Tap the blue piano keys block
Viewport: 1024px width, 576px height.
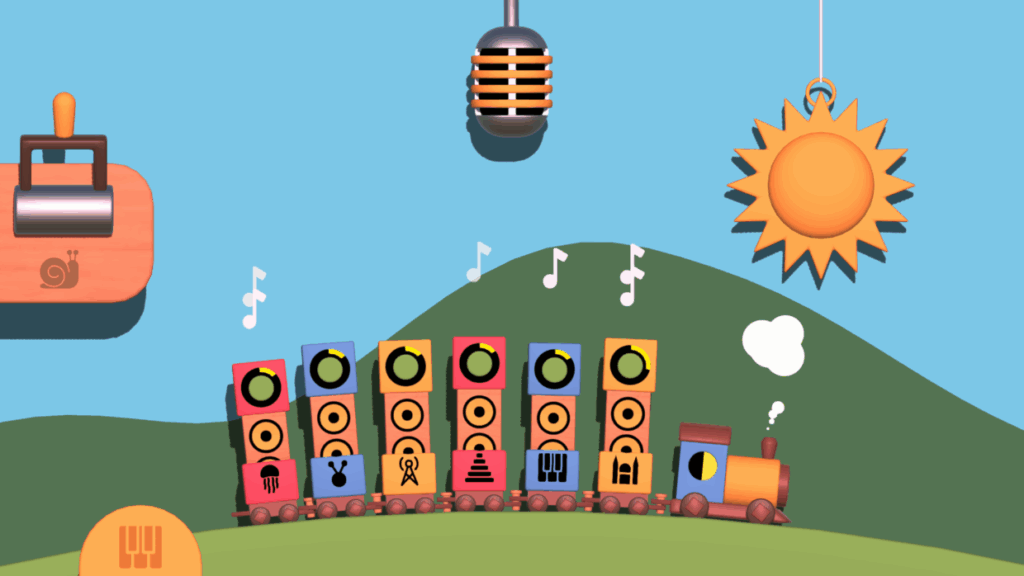pyautogui.click(x=552, y=470)
